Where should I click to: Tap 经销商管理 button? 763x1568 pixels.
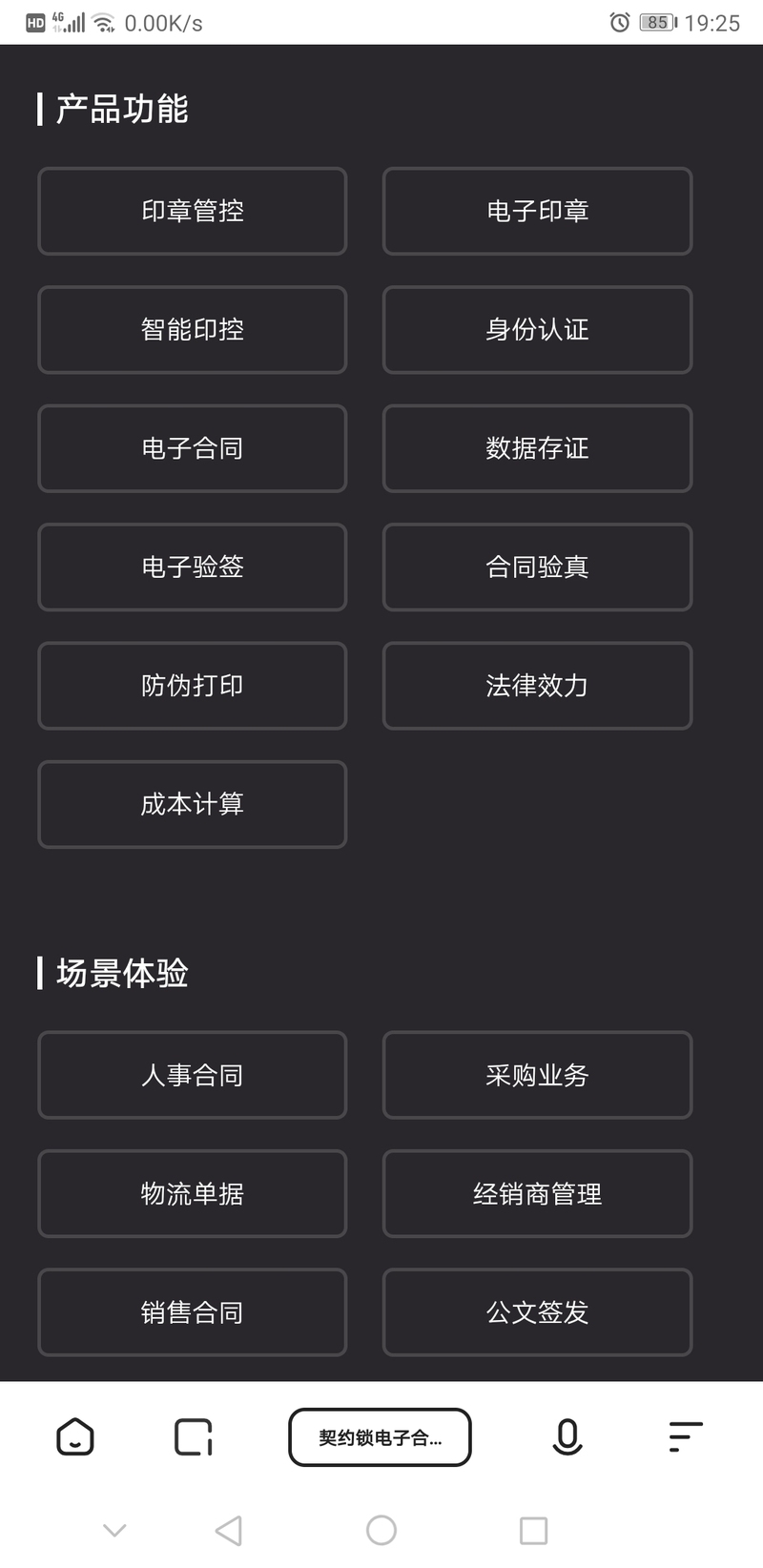coord(537,1194)
